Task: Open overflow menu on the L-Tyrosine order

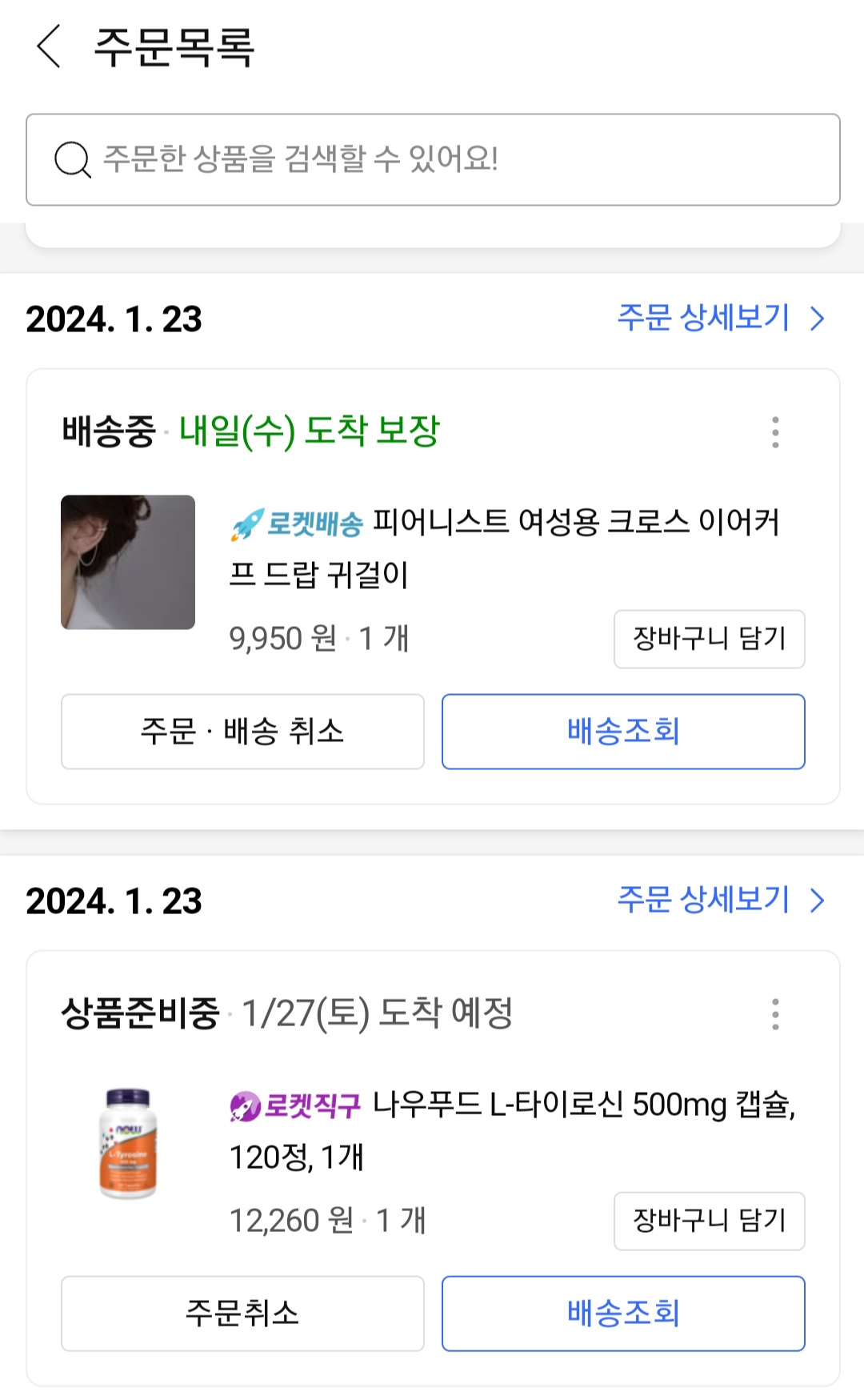Action: [774, 1014]
